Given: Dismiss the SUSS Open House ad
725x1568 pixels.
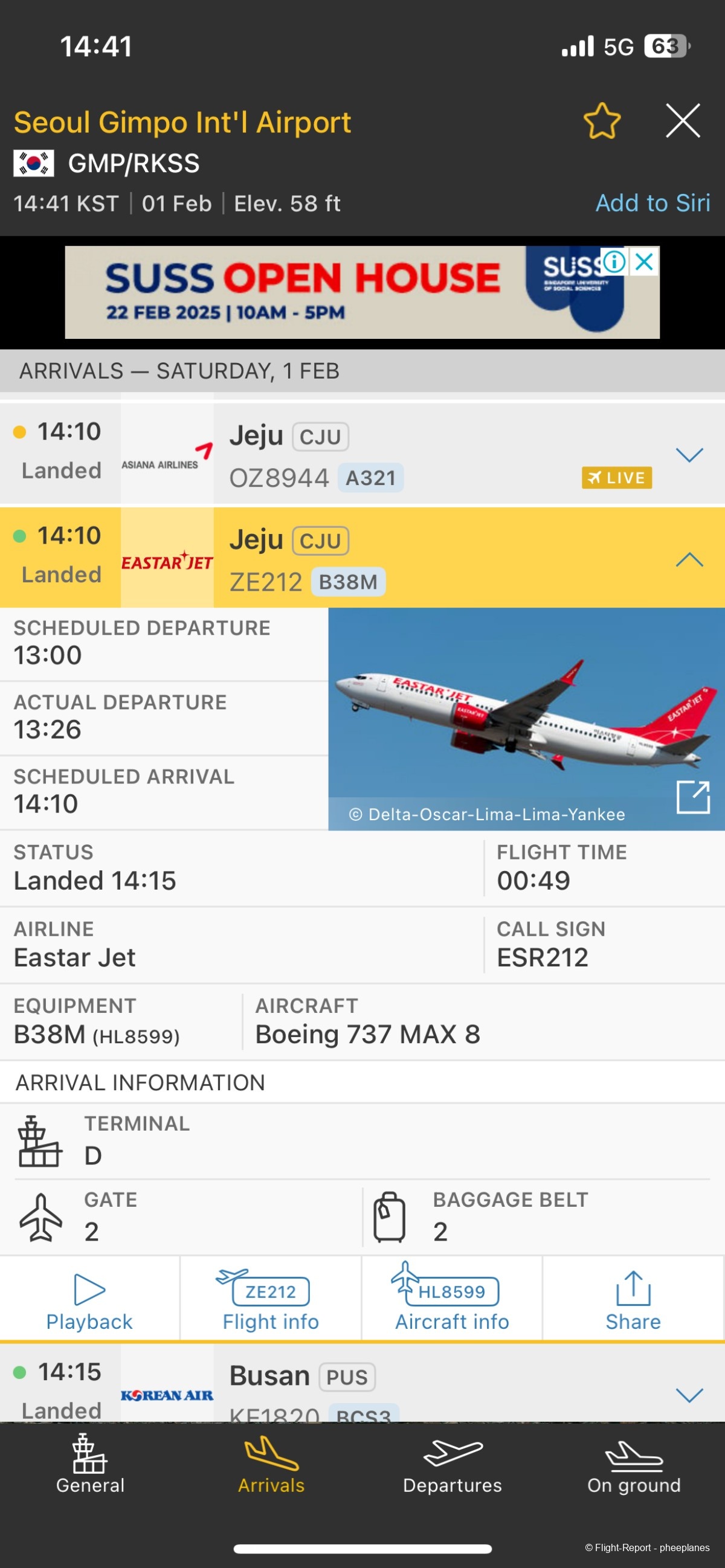Looking at the screenshot, I should [645, 262].
